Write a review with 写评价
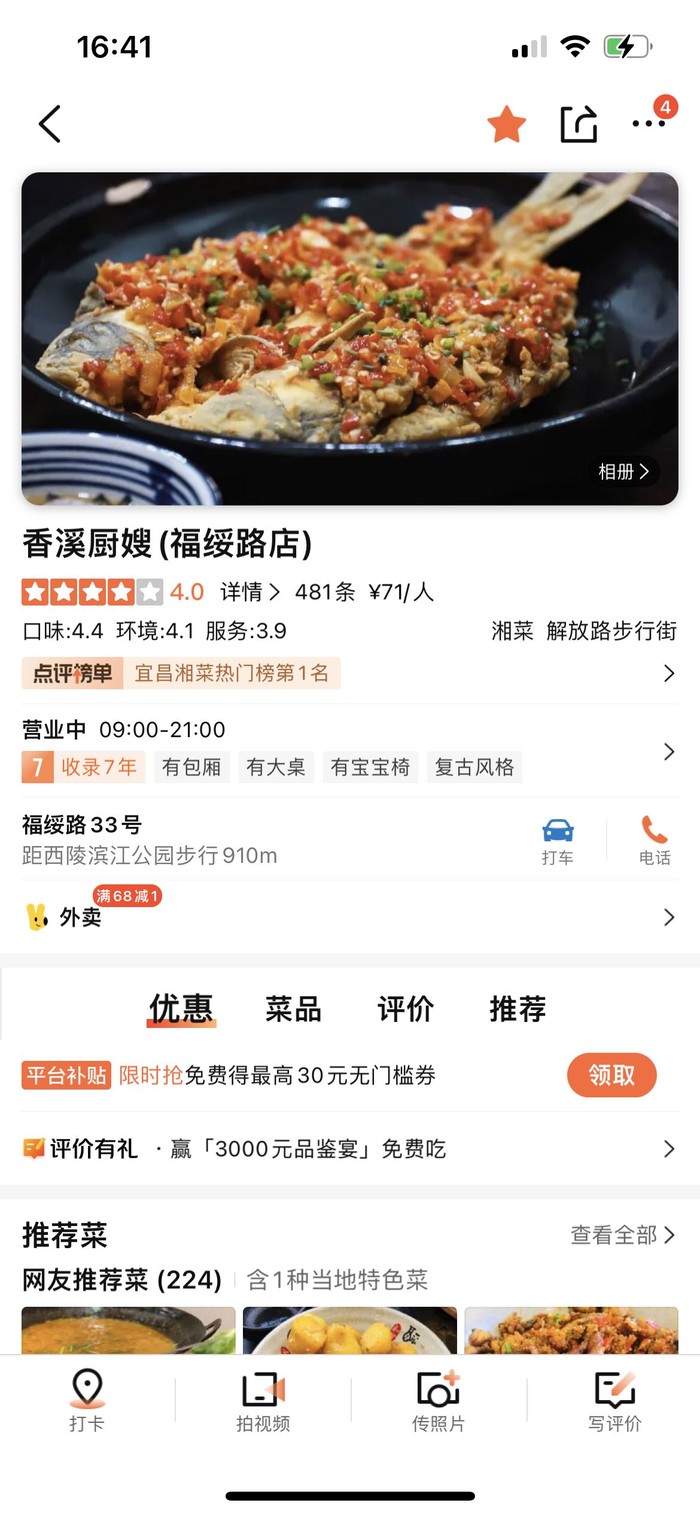This screenshot has height=1515, width=700. tap(614, 1400)
